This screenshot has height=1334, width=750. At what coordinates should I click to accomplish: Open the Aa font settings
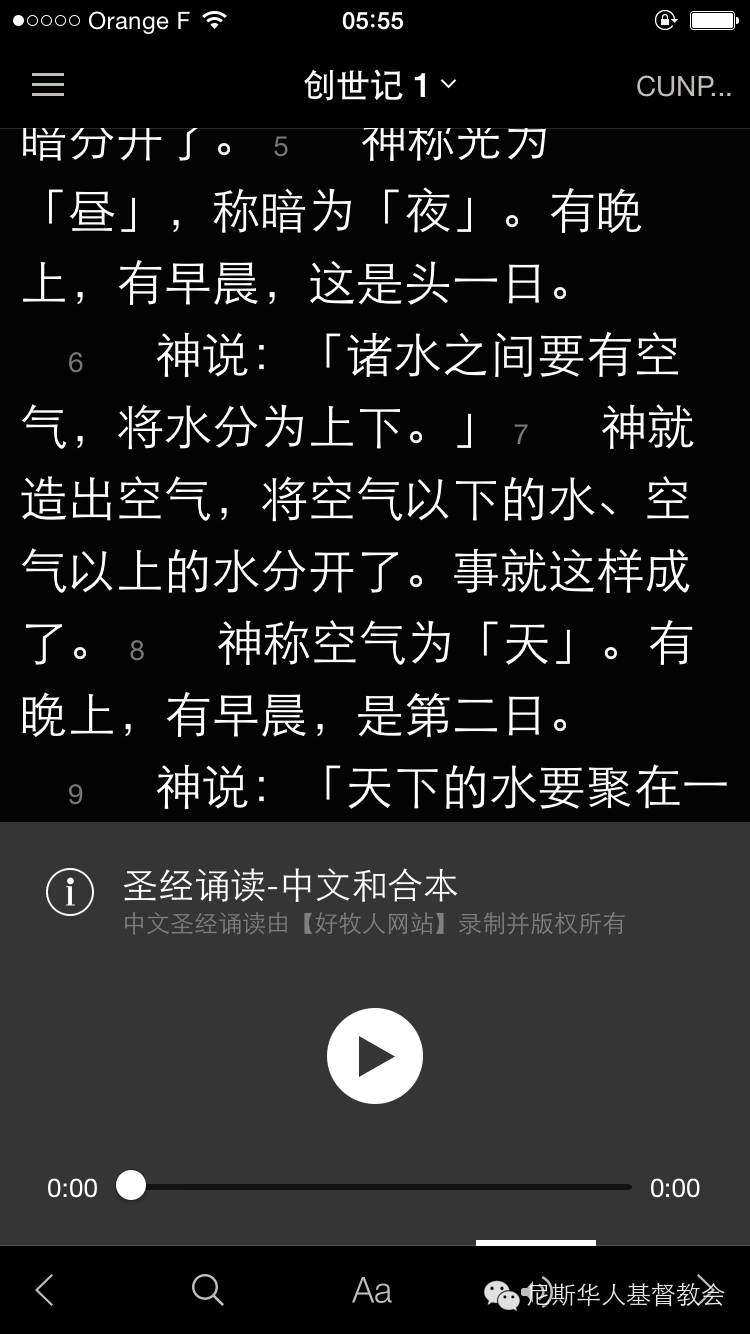pyautogui.click(x=372, y=1291)
